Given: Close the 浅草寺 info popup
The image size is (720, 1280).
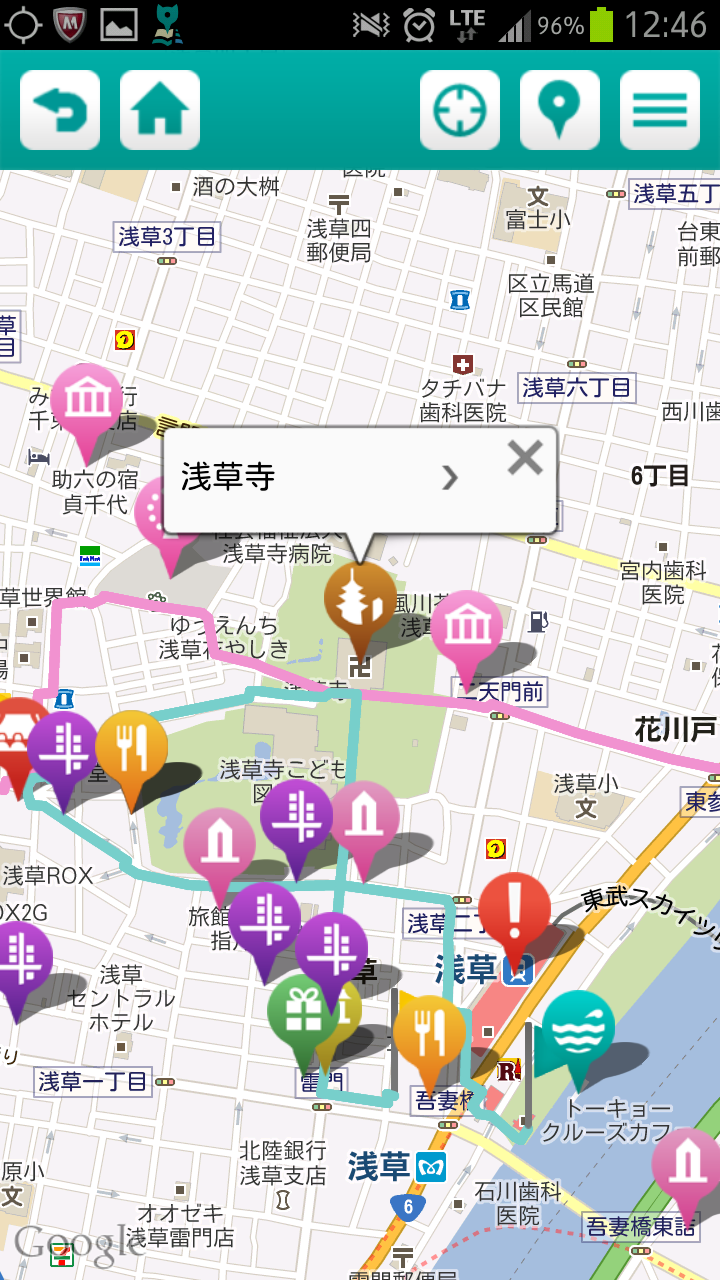Looking at the screenshot, I should (x=525, y=459).
